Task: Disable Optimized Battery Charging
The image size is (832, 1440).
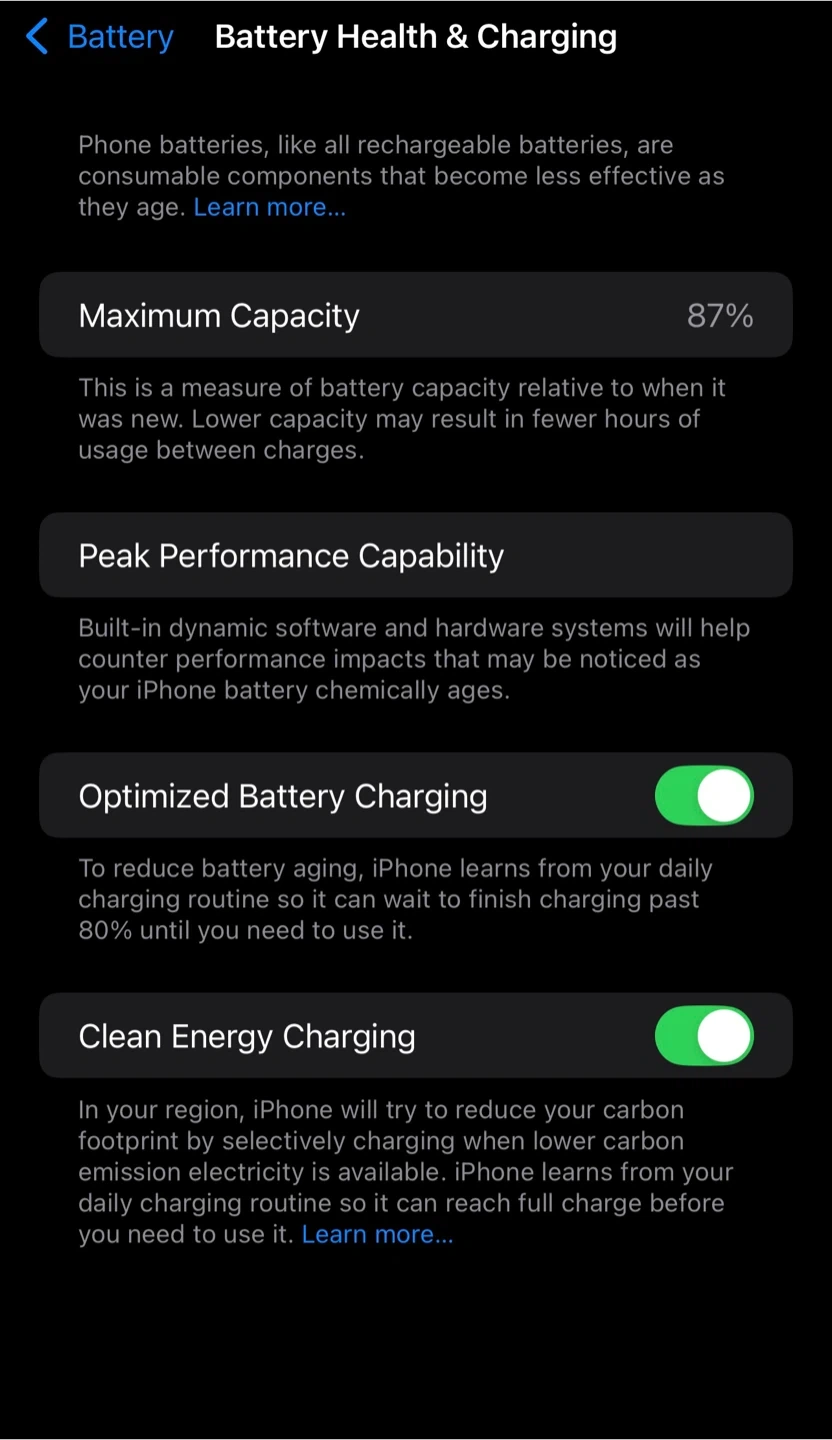Action: (x=704, y=796)
